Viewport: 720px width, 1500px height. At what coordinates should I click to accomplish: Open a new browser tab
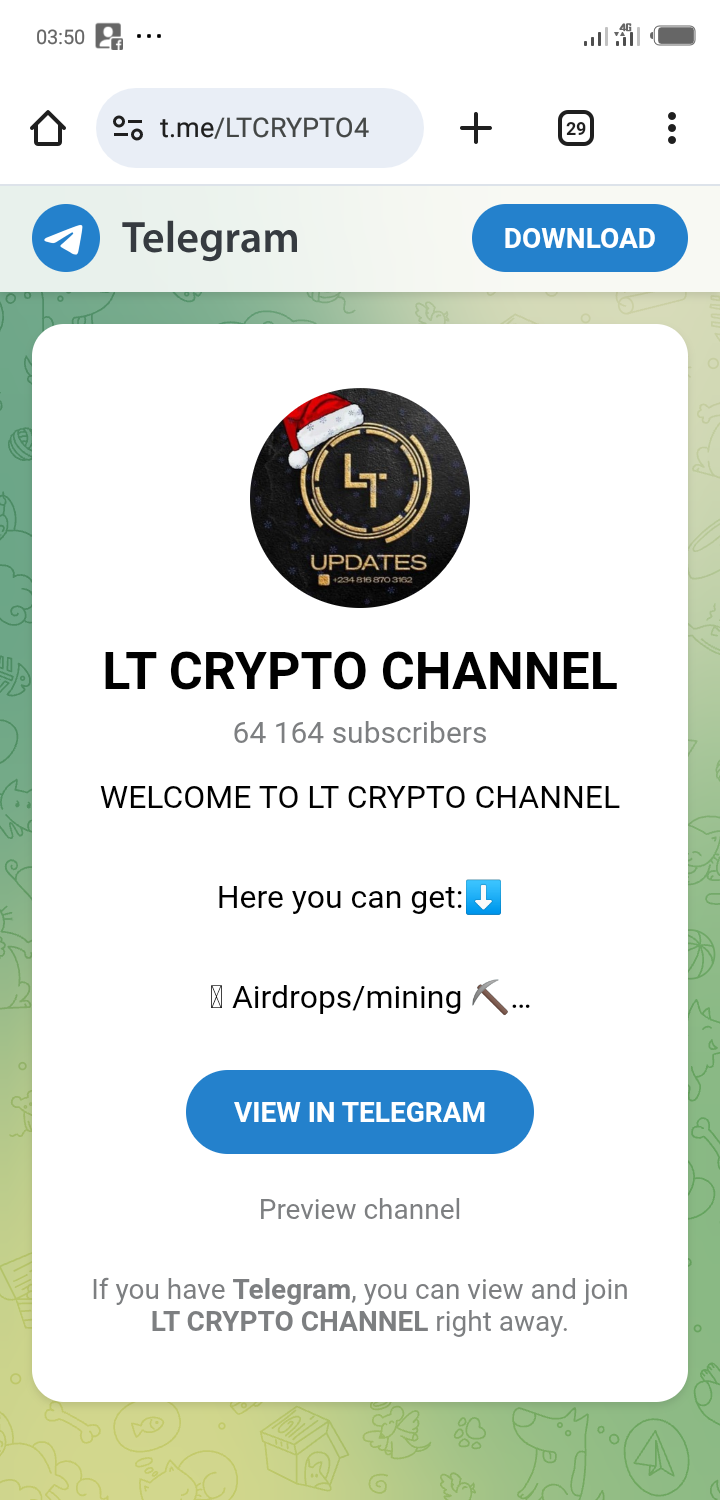point(476,128)
